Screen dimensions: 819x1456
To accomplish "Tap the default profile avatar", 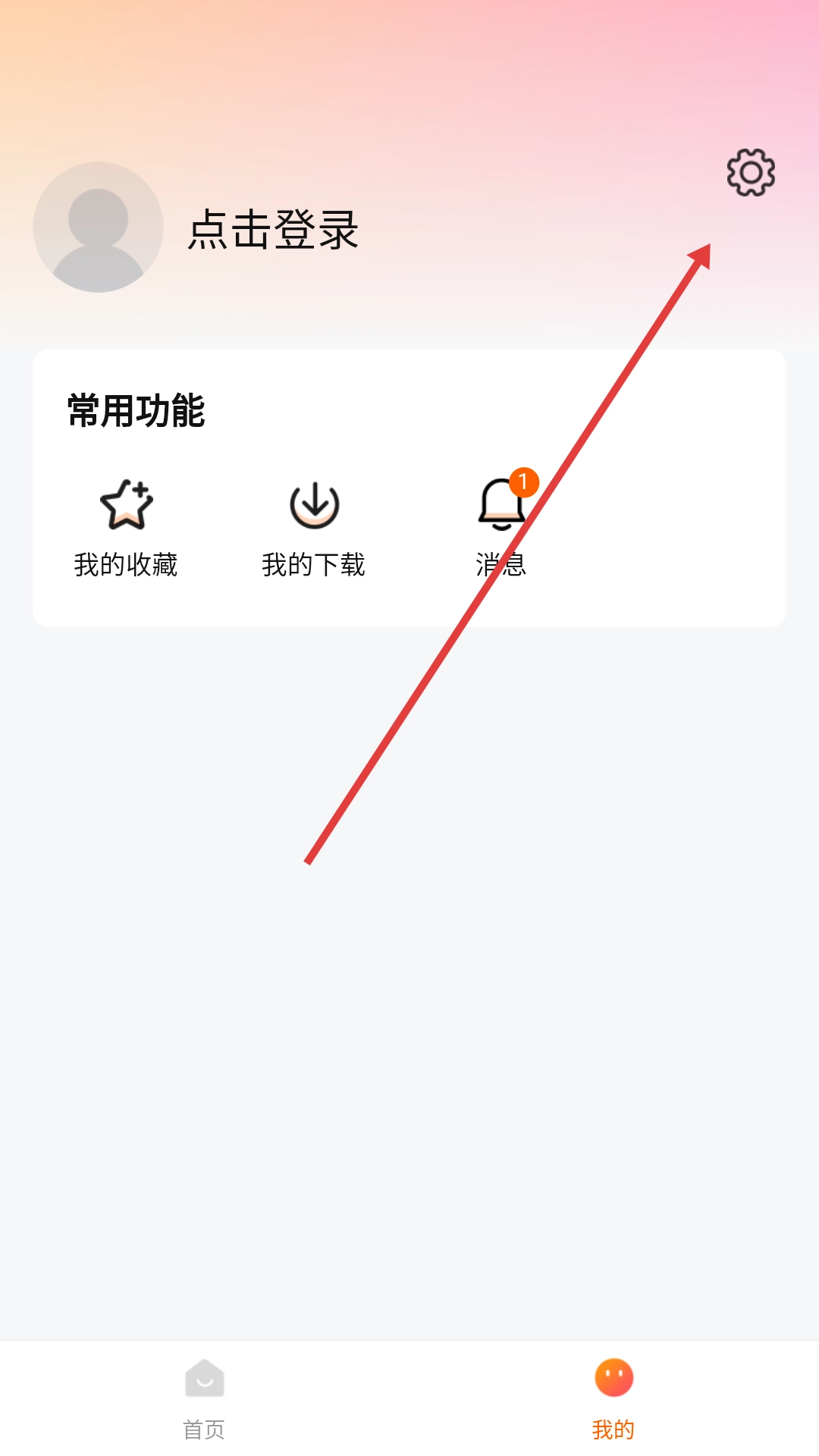I will point(98,227).
